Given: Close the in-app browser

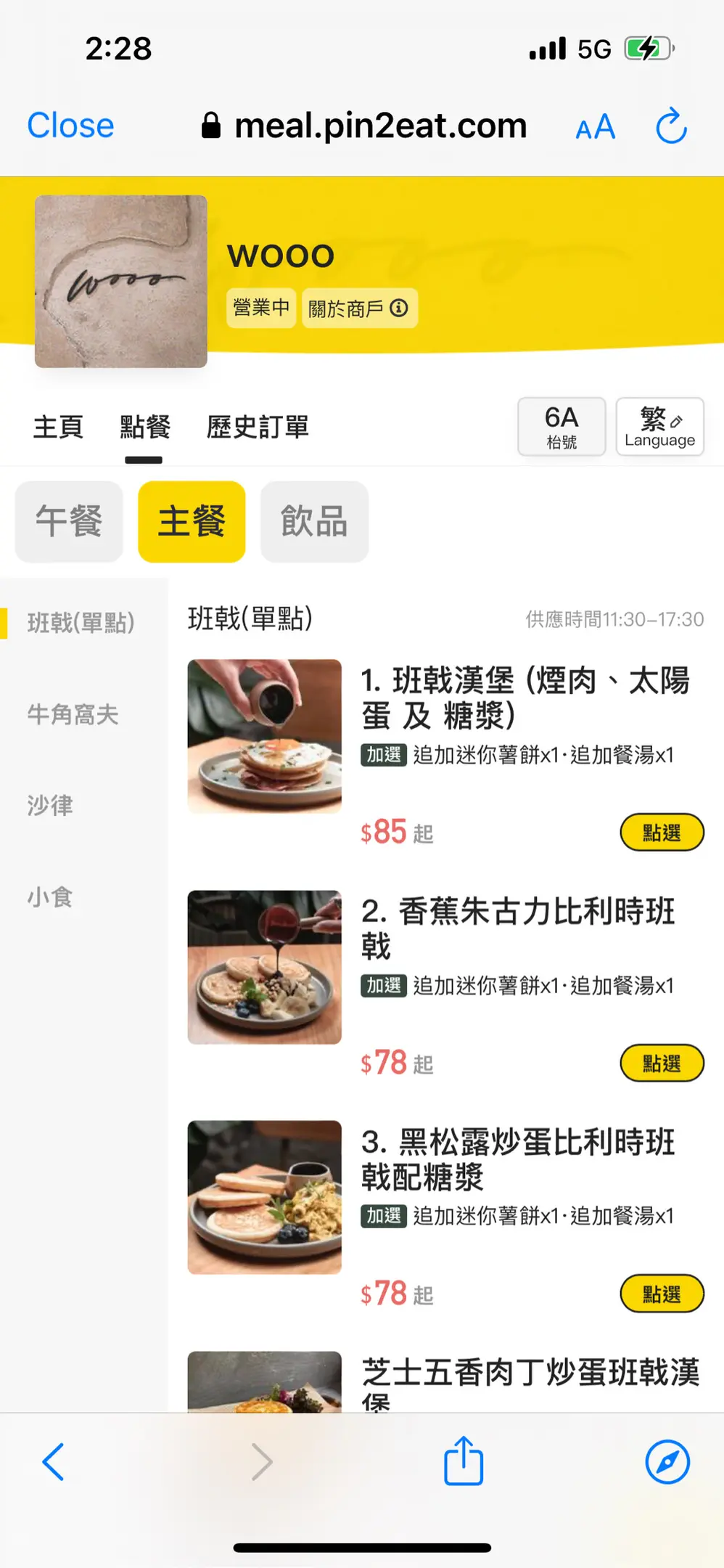Looking at the screenshot, I should tap(70, 126).
